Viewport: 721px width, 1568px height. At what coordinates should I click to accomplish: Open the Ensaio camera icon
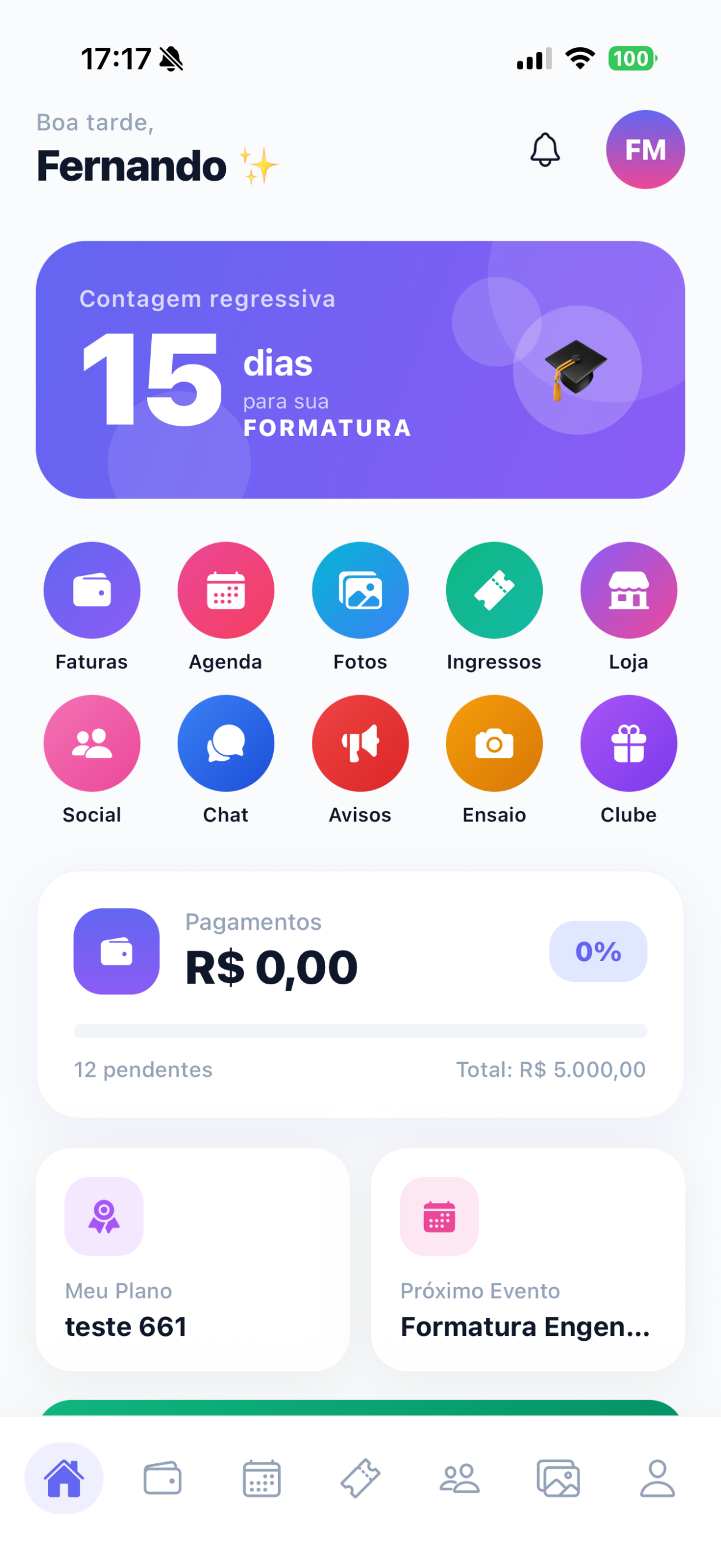point(494,742)
